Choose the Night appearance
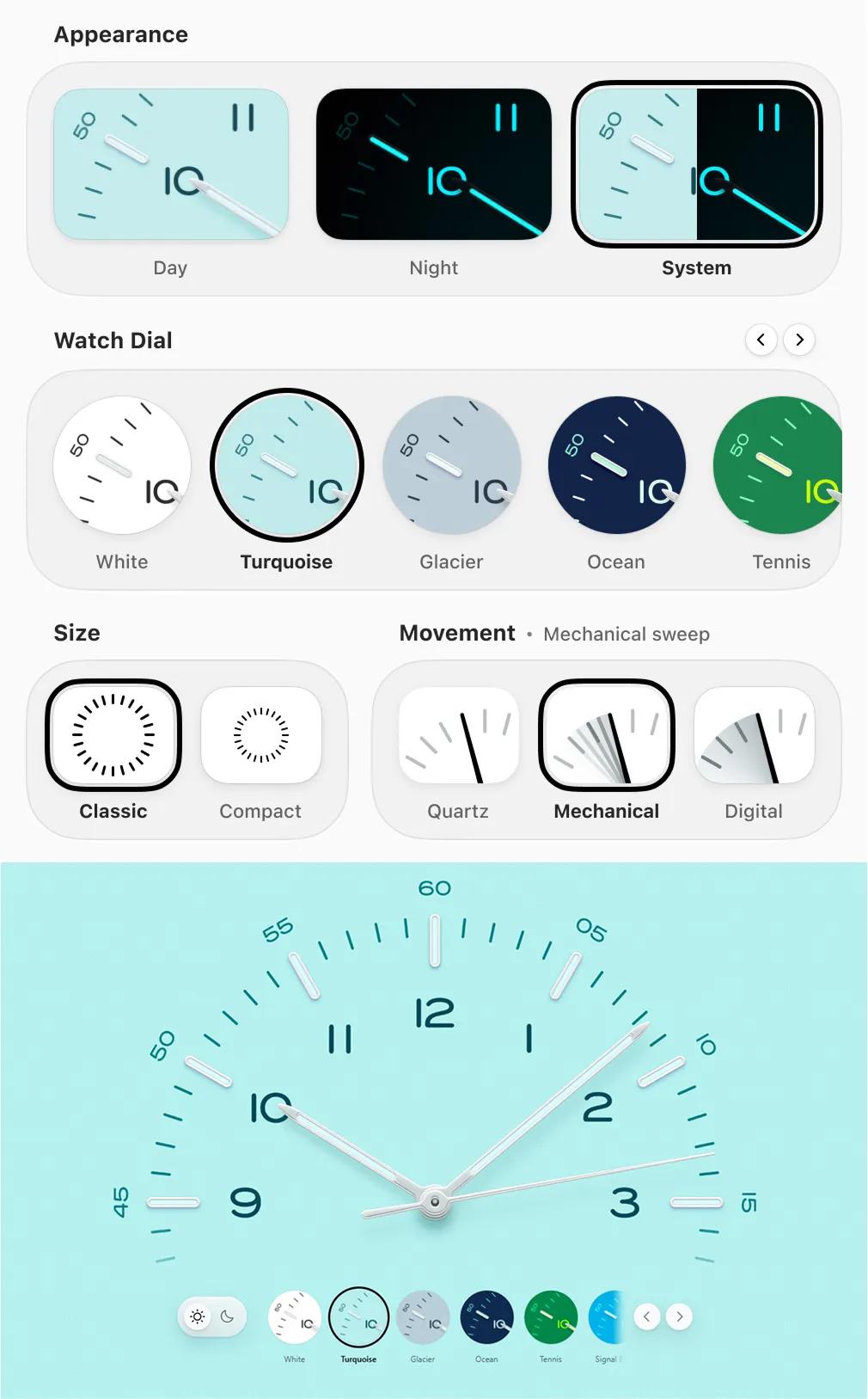Screen dimensions: 868x1399 click(x=433, y=164)
